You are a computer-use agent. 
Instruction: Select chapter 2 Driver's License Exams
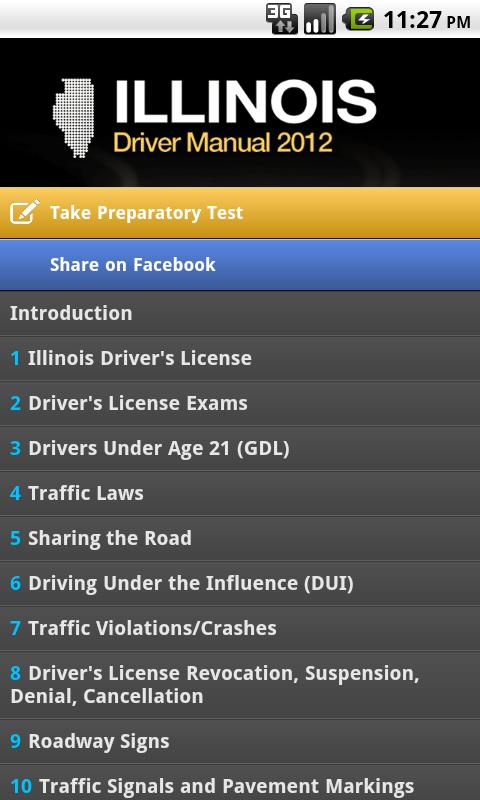click(x=240, y=403)
